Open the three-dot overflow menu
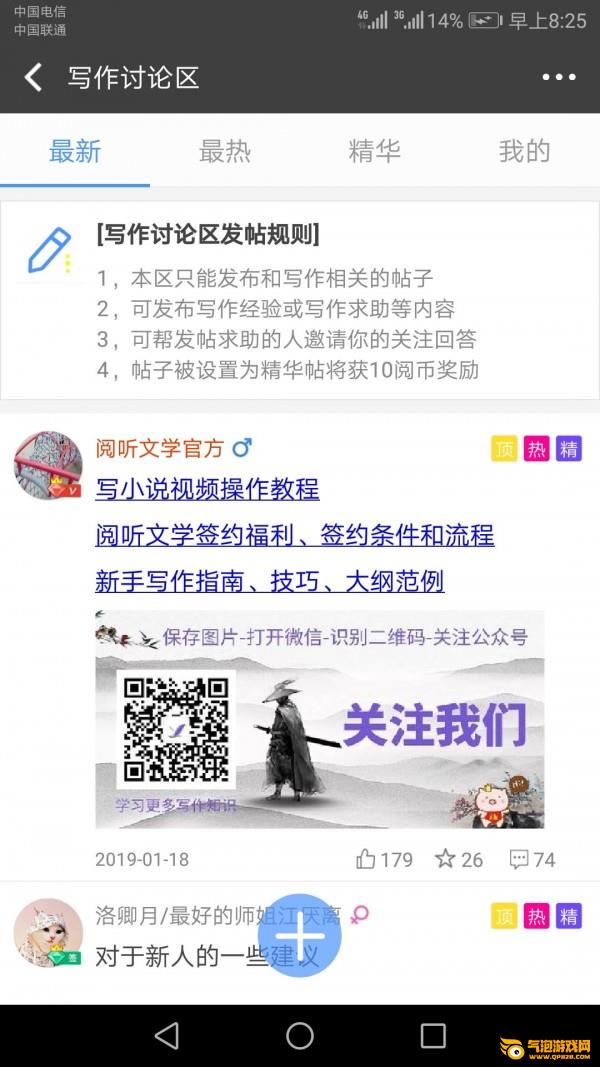 (559, 77)
